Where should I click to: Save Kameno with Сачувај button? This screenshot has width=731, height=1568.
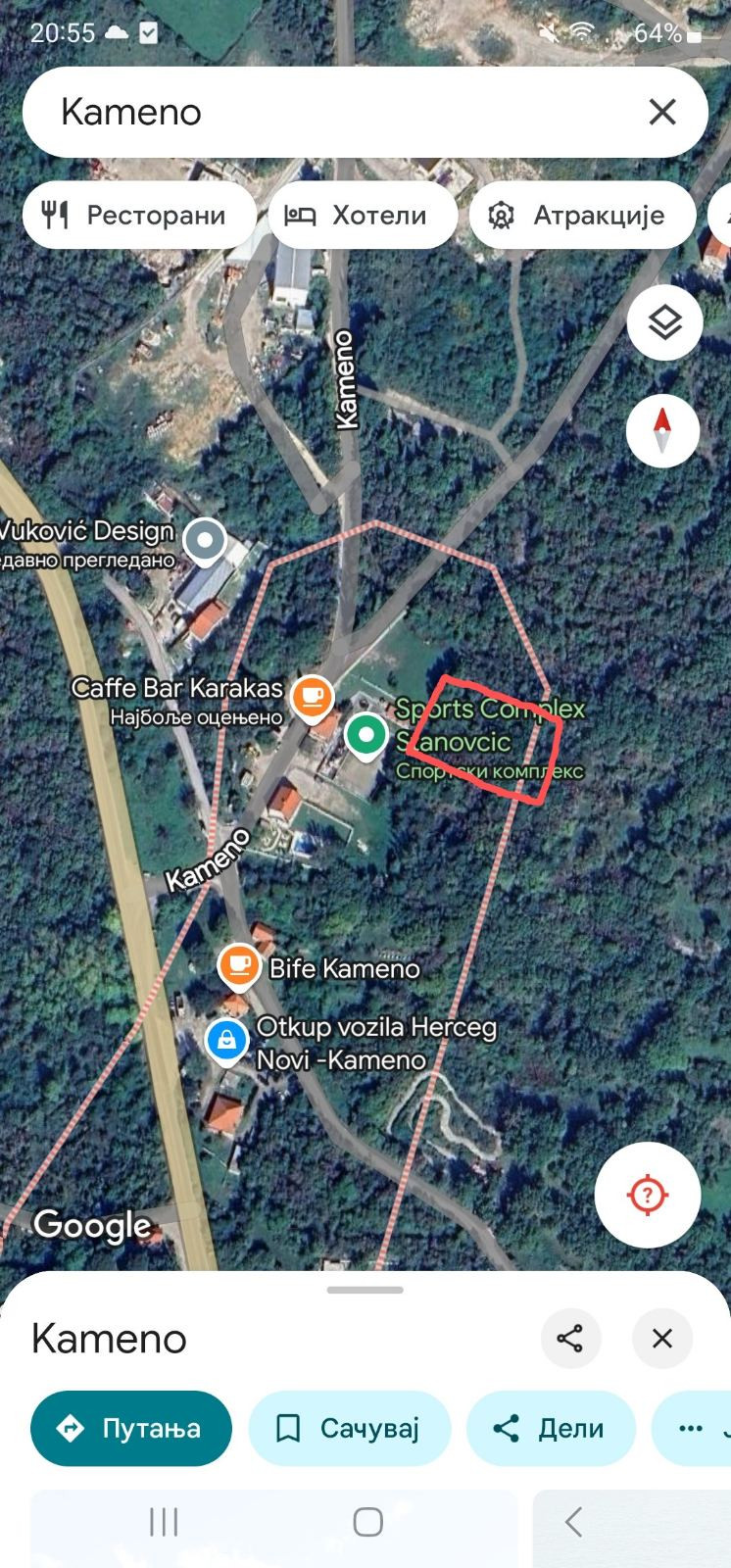(x=350, y=1428)
